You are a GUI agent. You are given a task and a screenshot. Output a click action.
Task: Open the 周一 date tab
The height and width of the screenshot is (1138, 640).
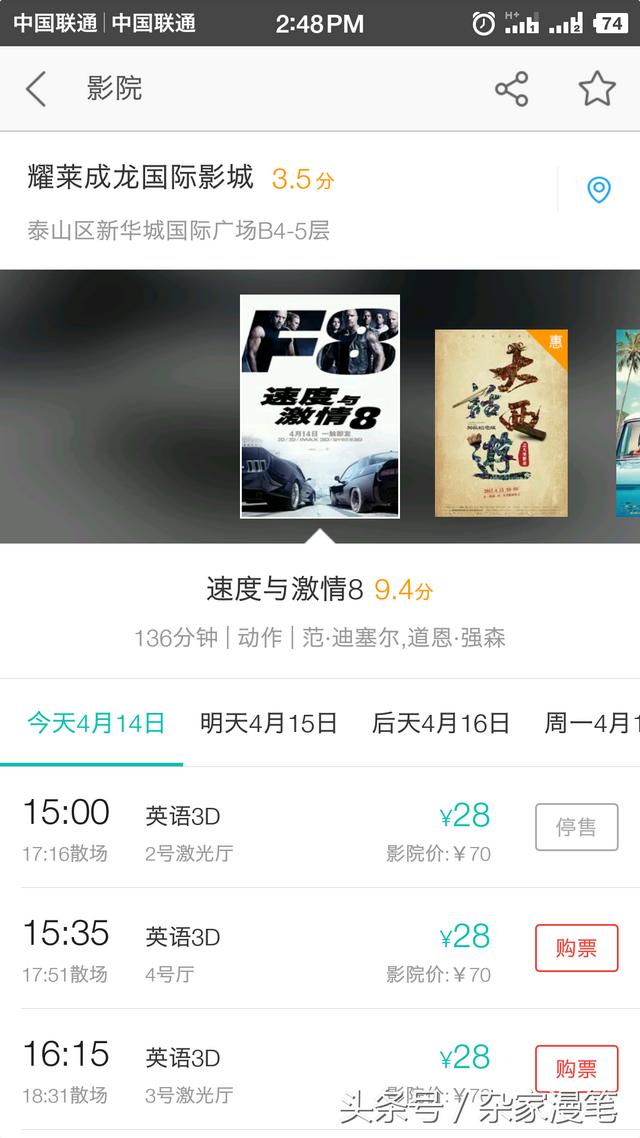(591, 723)
